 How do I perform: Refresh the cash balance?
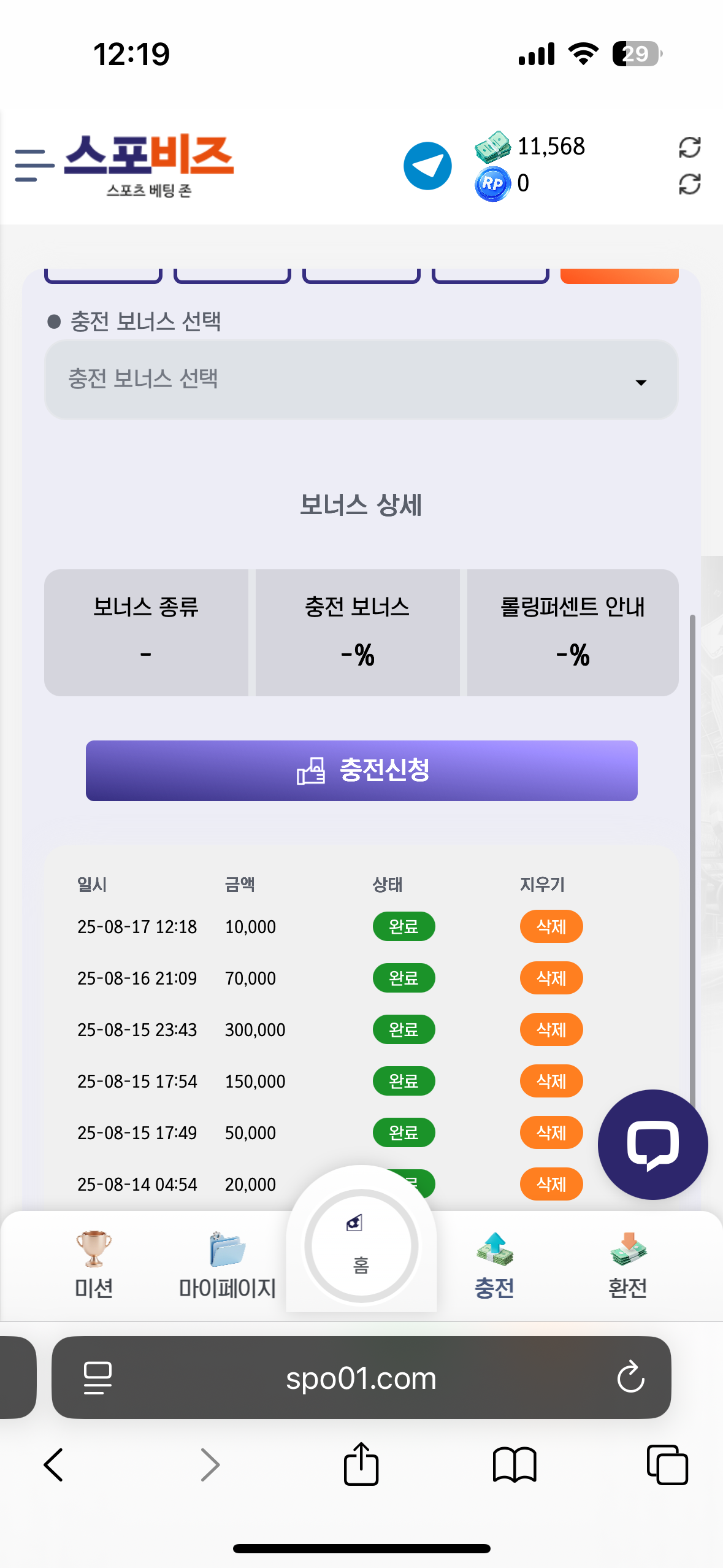[x=689, y=147]
